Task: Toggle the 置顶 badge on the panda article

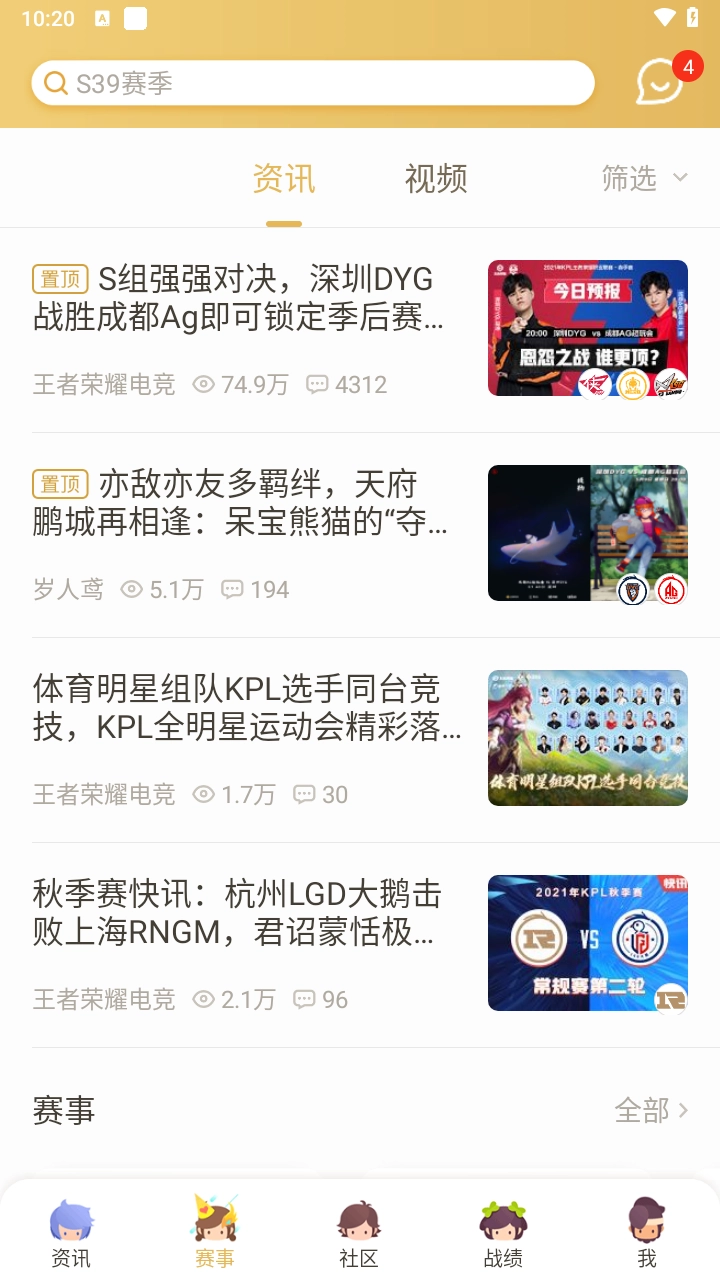Action: click(62, 484)
